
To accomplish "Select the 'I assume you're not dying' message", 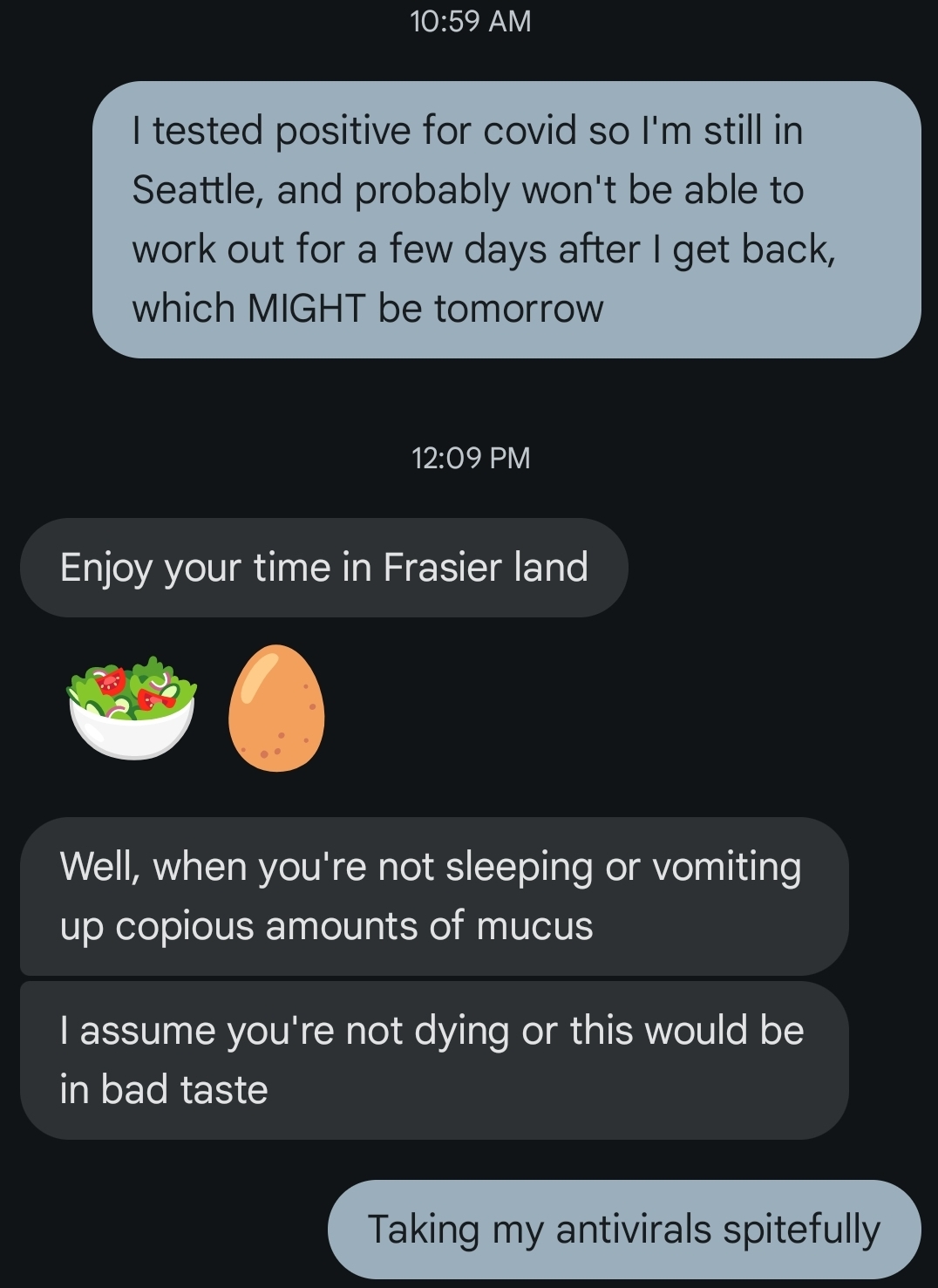I will click(433, 1060).
